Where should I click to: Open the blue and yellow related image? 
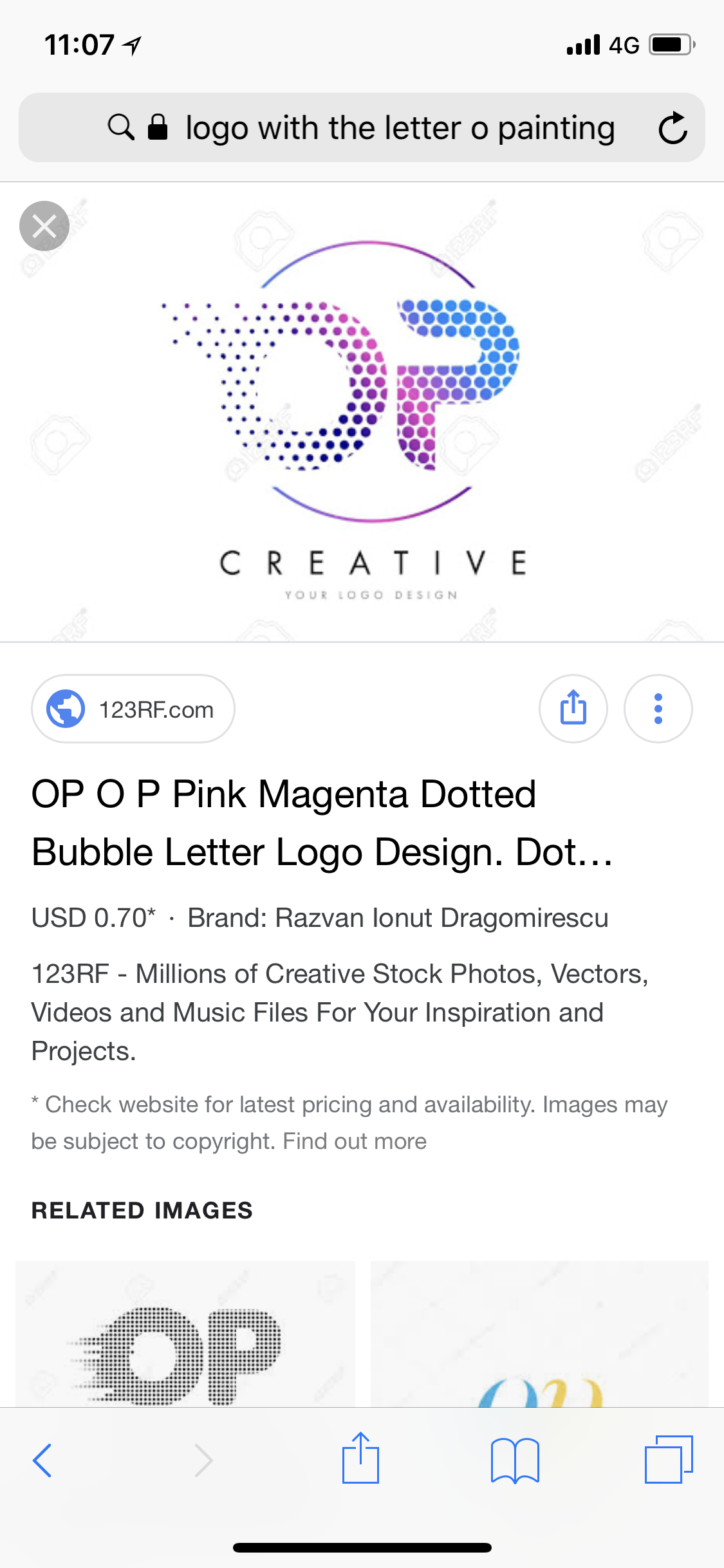click(539, 1336)
